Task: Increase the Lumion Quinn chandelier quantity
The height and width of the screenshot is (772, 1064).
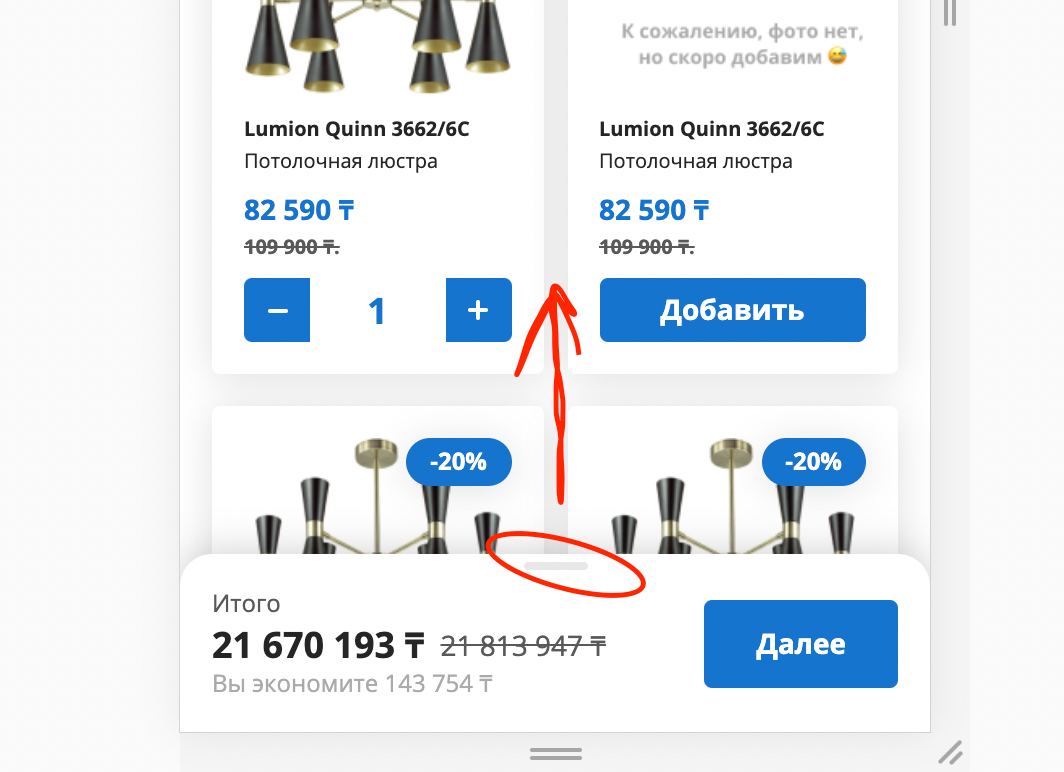Action: (x=478, y=310)
